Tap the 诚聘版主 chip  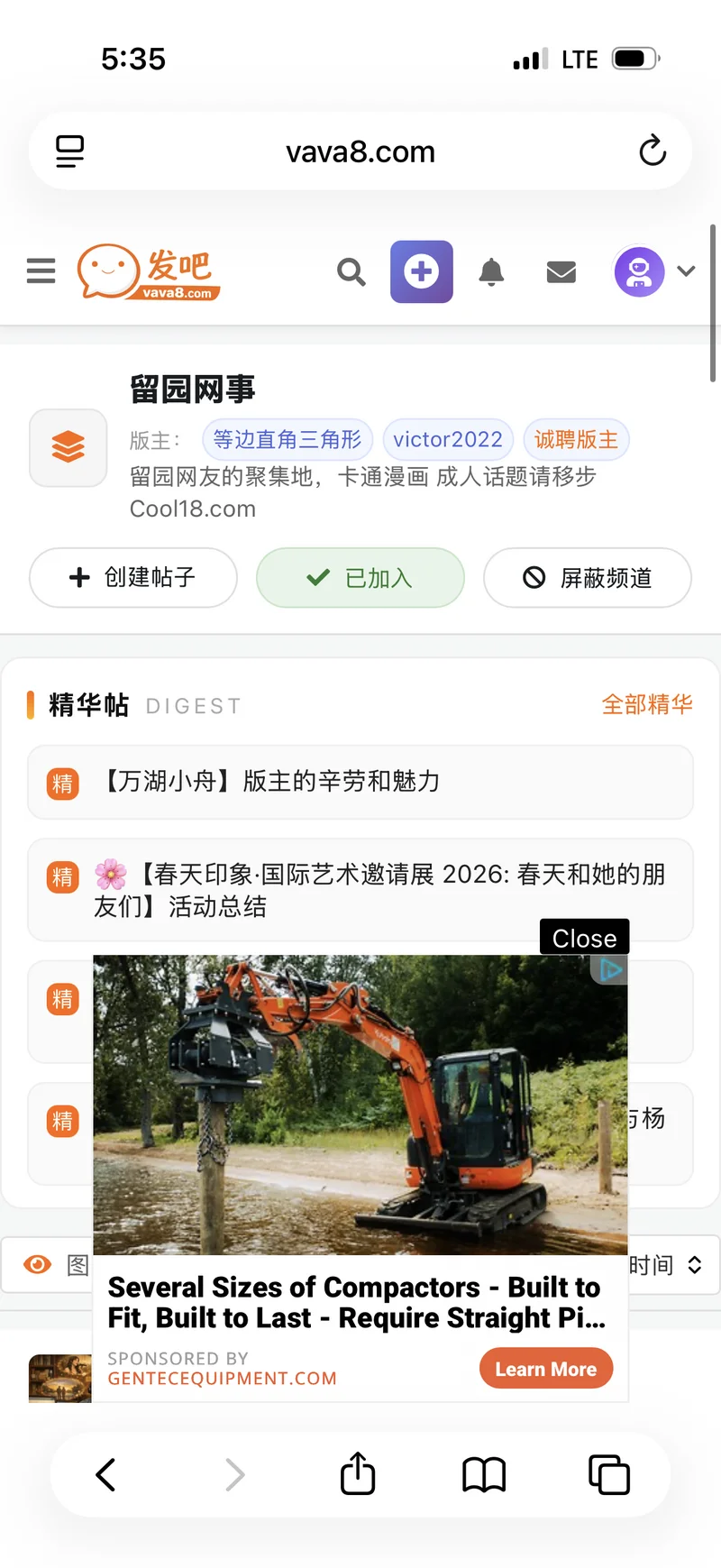click(x=576, y=440)
